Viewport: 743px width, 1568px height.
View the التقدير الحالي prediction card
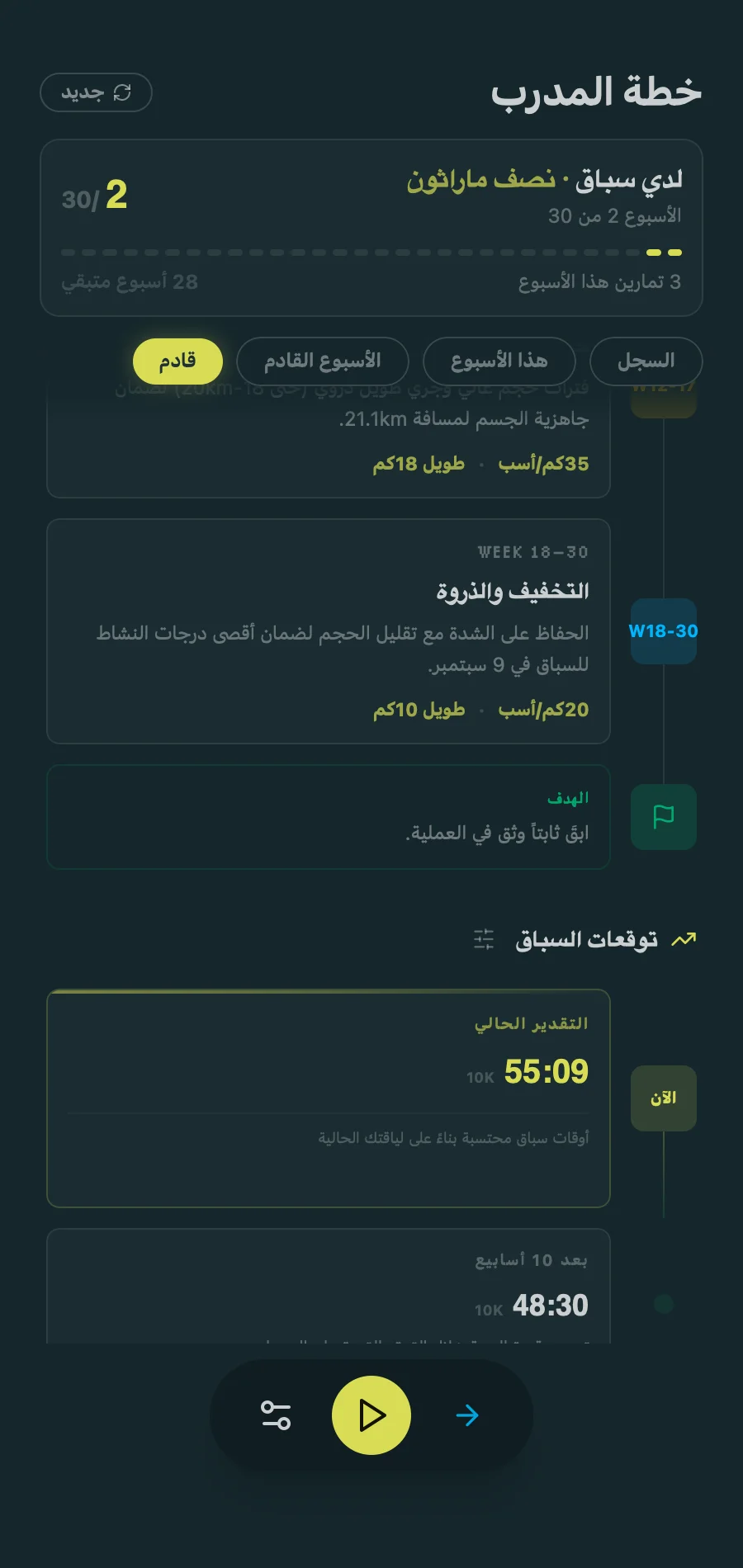[x=329, y=1098]
